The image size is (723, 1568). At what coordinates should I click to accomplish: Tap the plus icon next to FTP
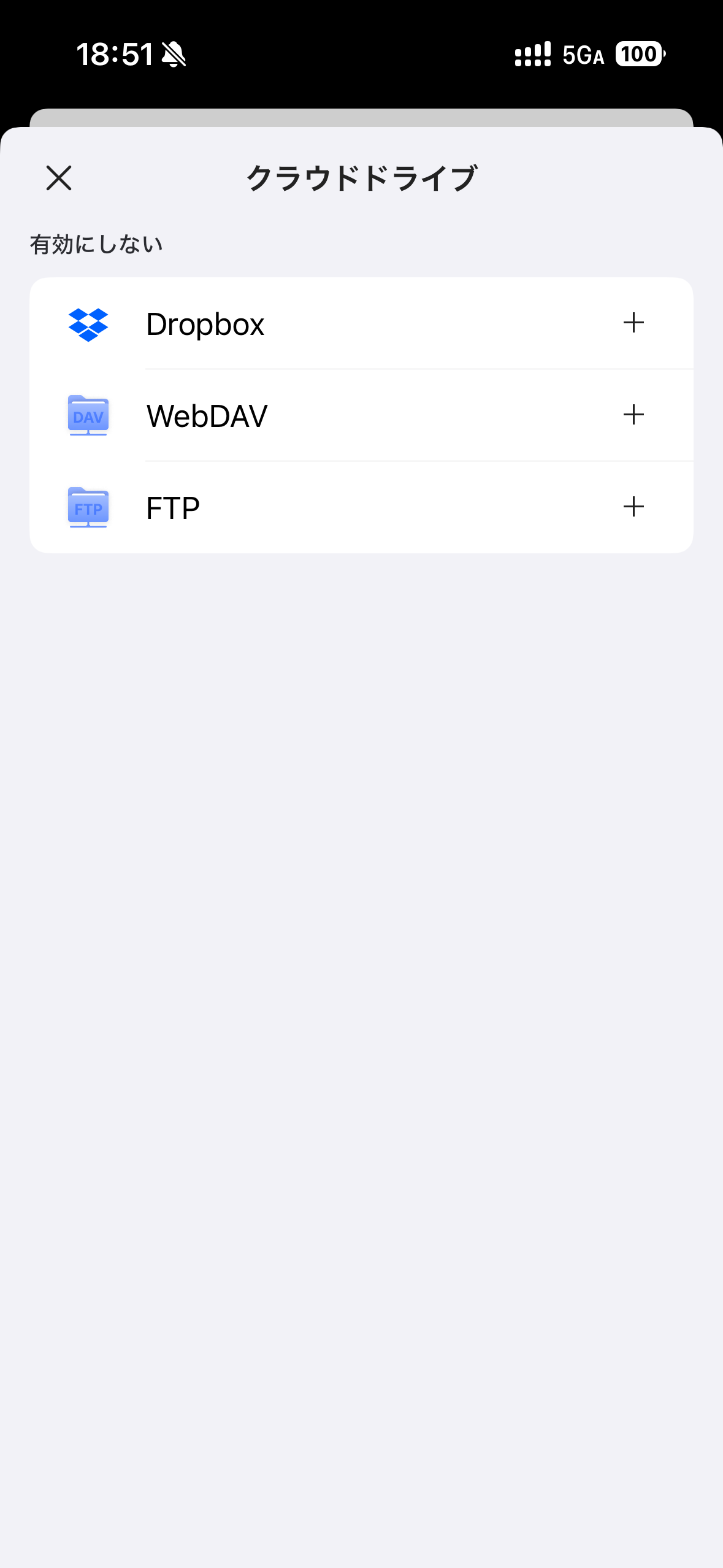[x=635, y=507]
